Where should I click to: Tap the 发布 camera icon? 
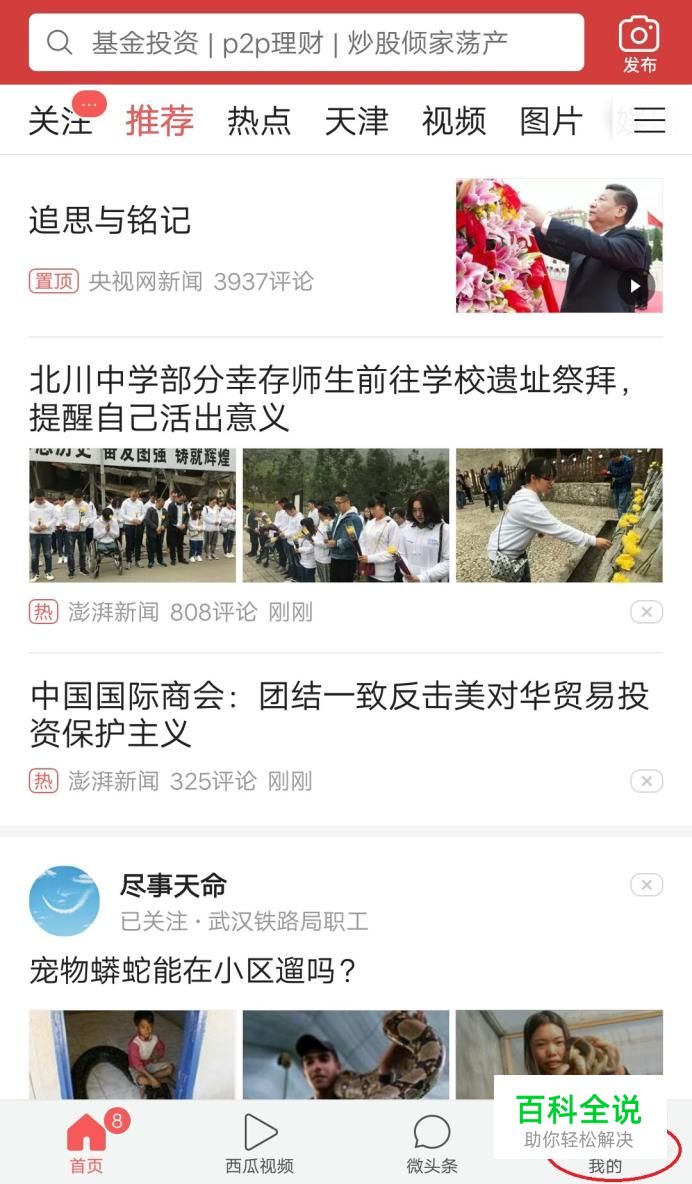[639, 44]
